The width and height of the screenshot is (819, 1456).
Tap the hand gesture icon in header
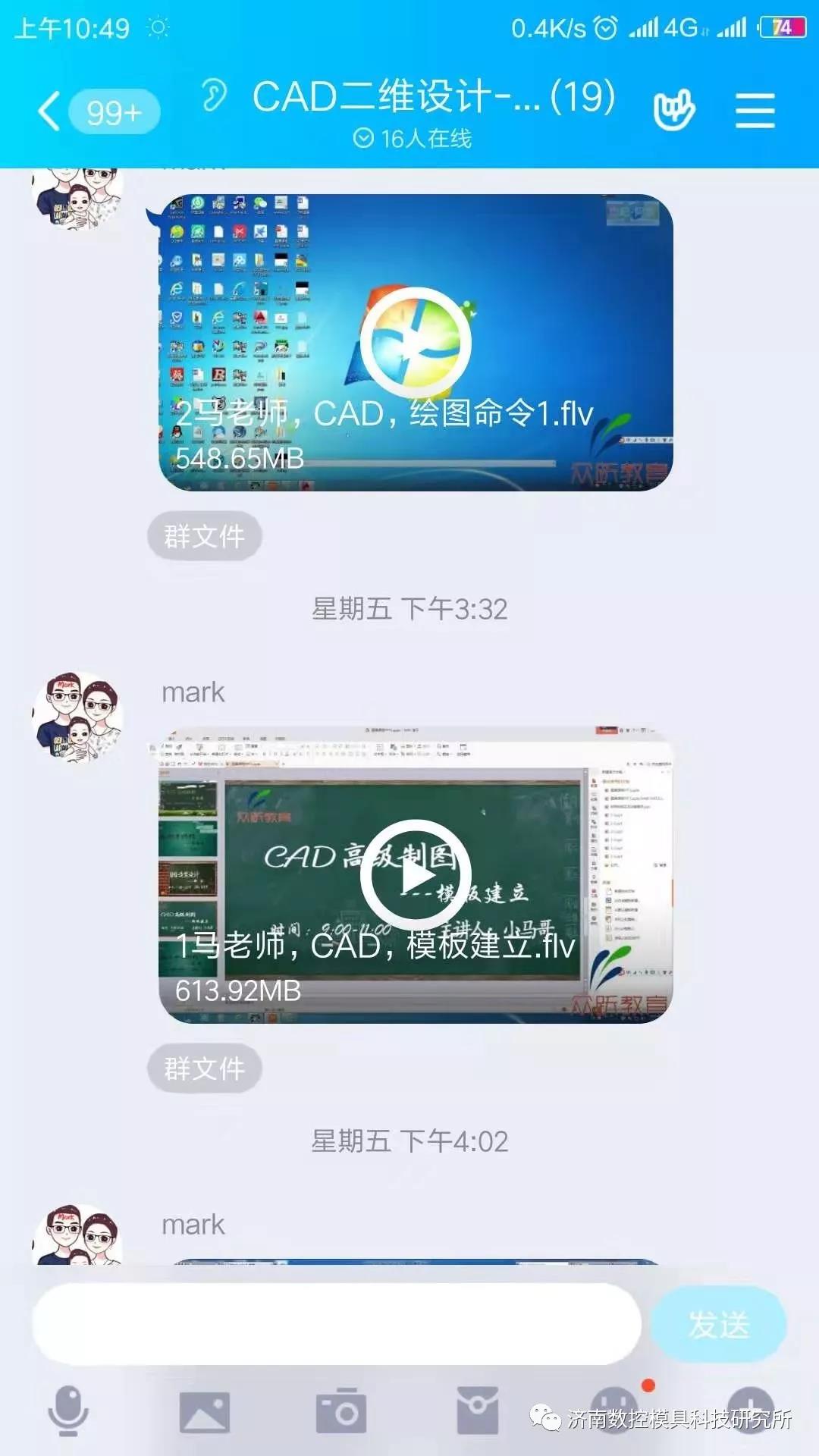673,111
